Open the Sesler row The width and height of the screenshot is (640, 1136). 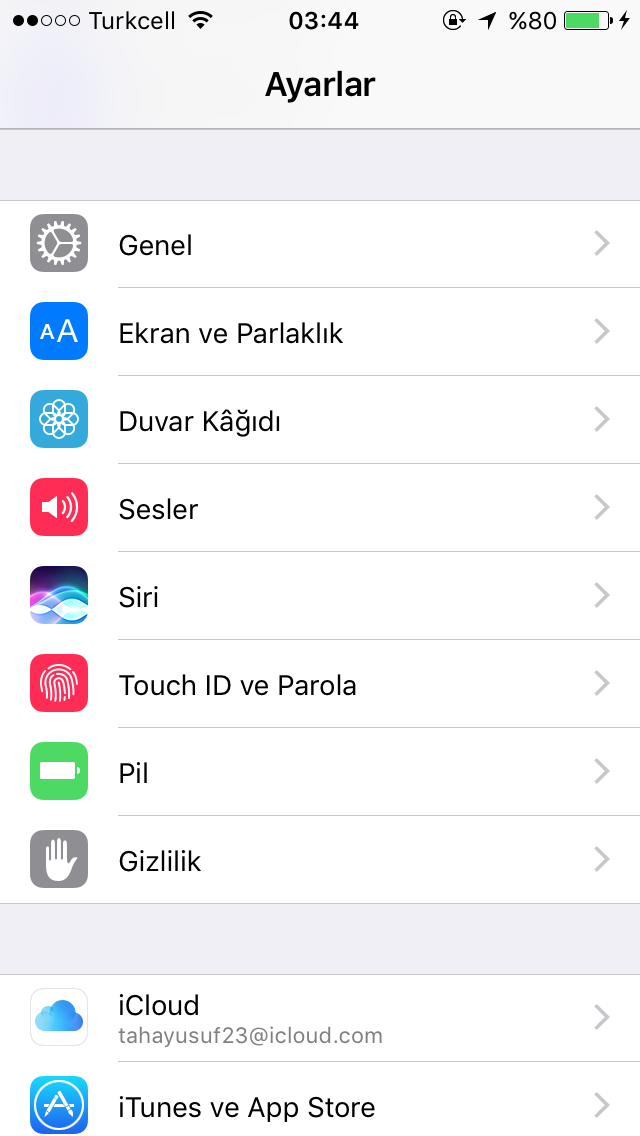[320, 509]
